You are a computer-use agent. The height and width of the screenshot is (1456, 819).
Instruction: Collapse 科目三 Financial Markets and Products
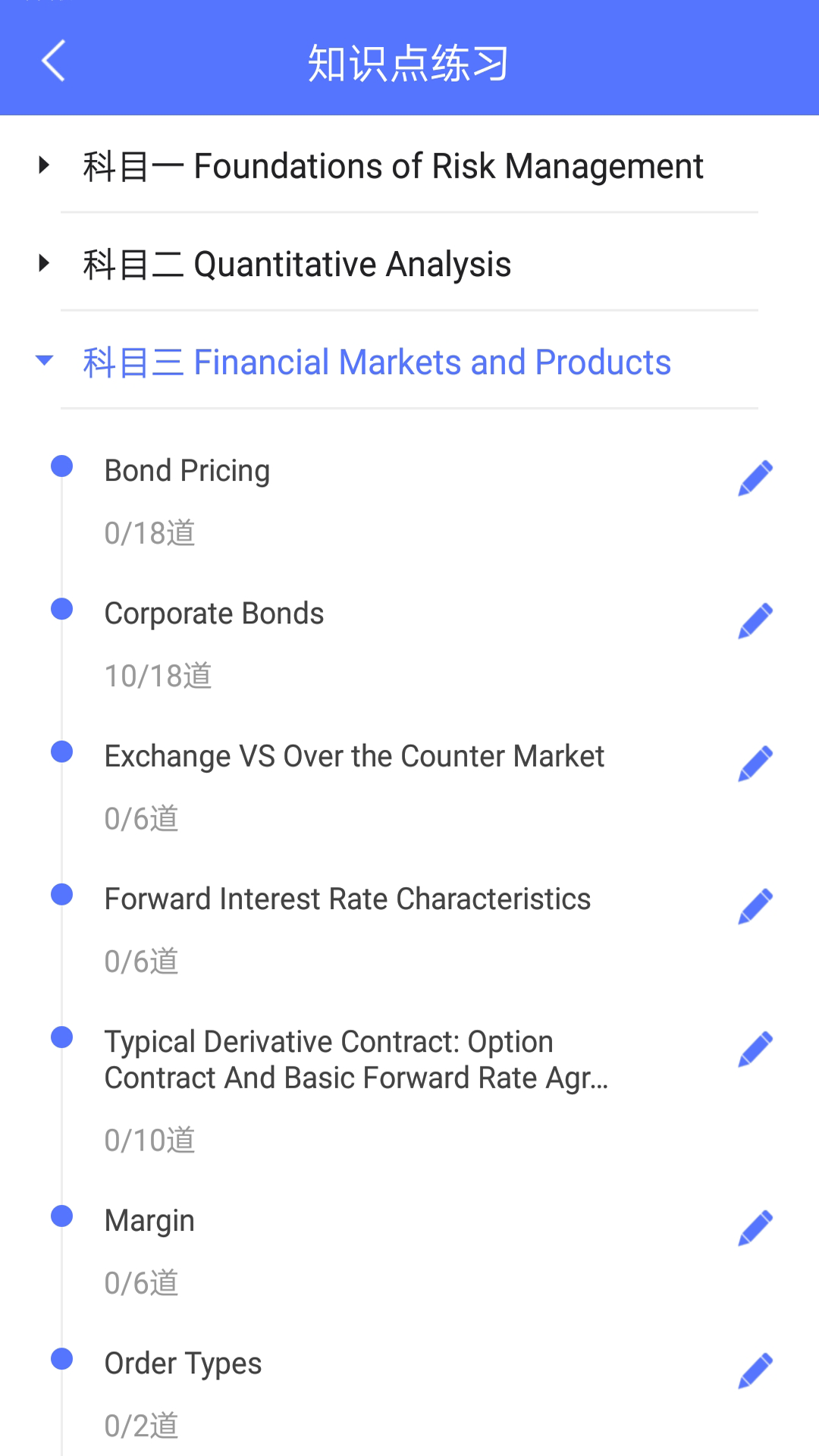[375, 362]
